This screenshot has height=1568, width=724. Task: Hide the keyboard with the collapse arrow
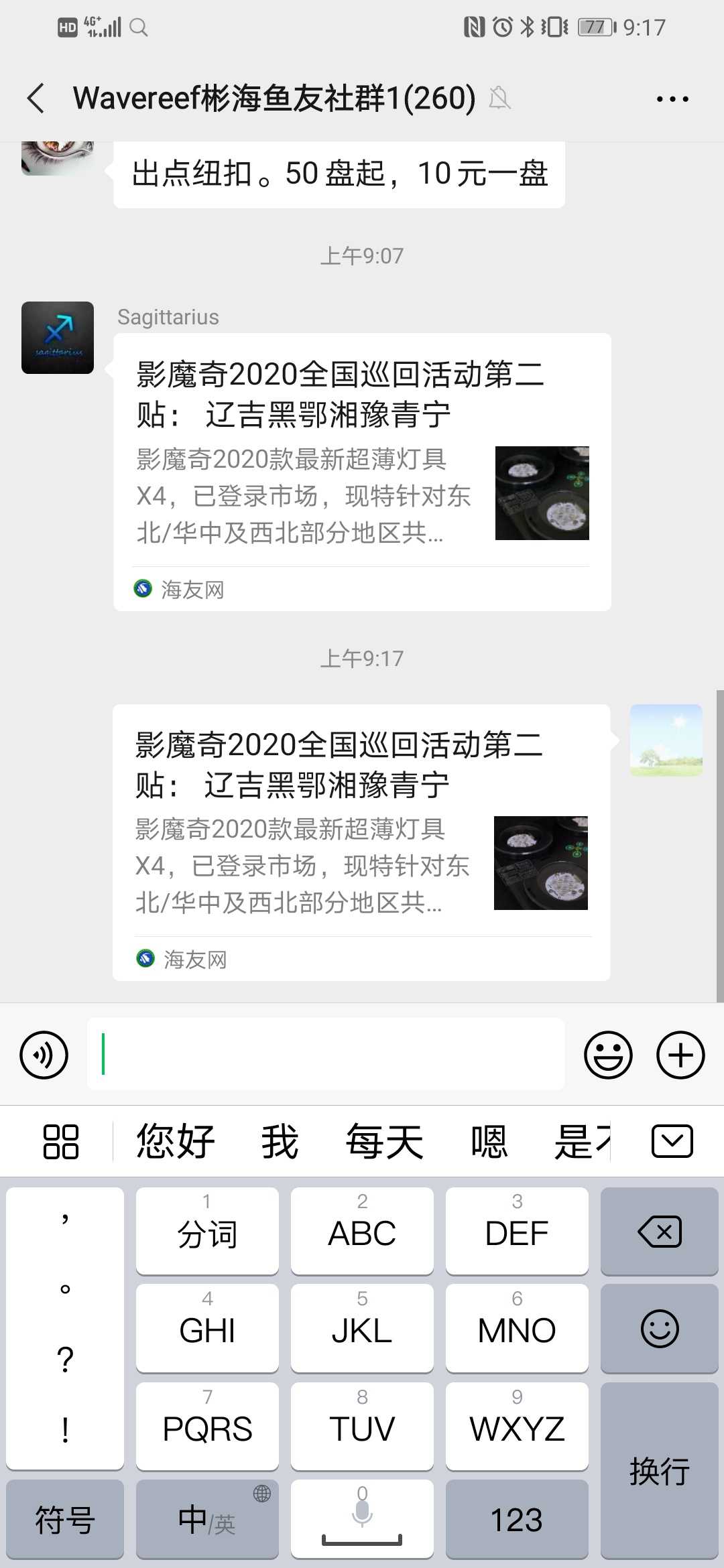coord(672,1141)
